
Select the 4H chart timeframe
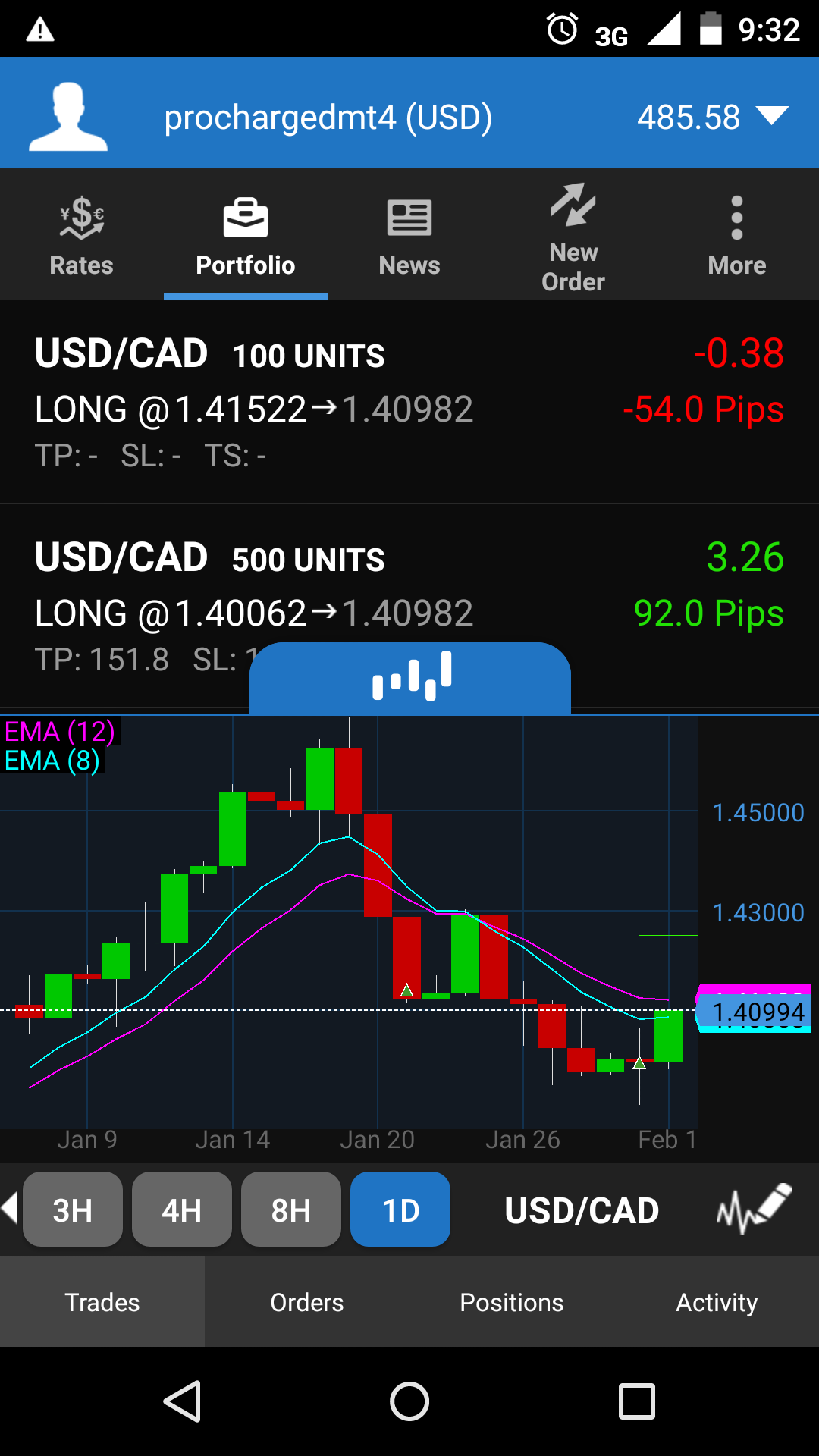click(x=182, y=1210)
